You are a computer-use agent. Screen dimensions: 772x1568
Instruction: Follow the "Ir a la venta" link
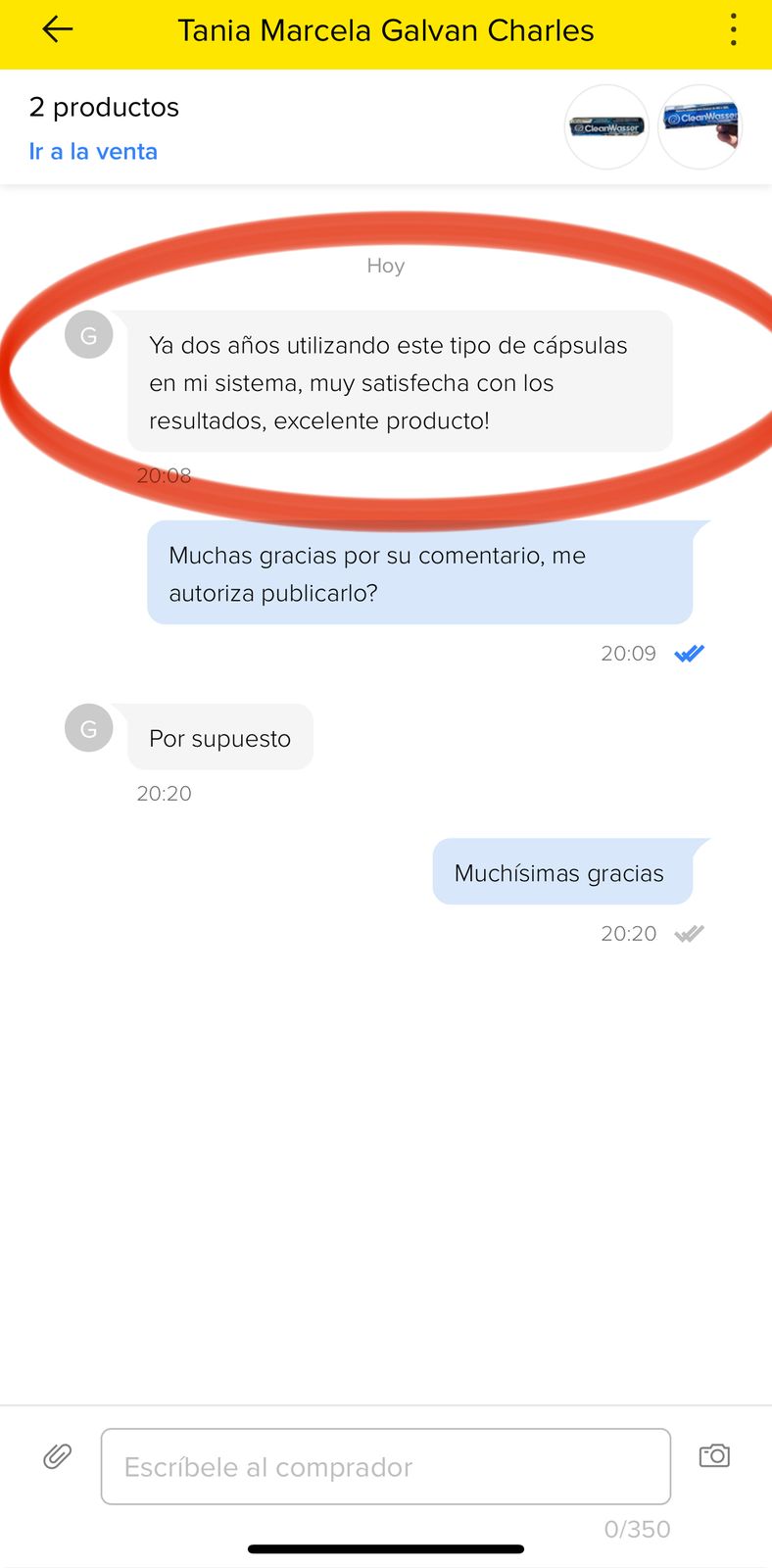93,152
